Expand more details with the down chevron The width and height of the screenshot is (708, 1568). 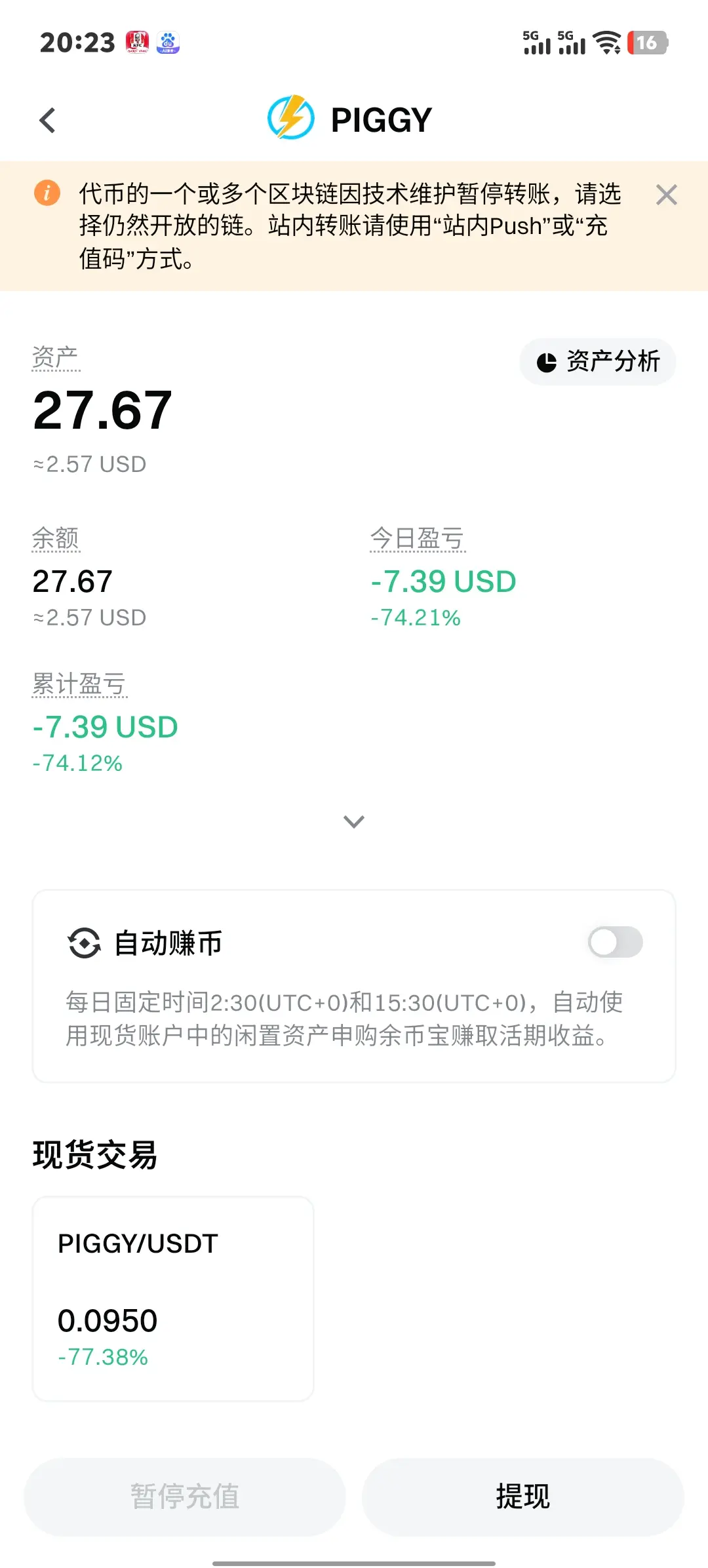(x=354, y=821)
